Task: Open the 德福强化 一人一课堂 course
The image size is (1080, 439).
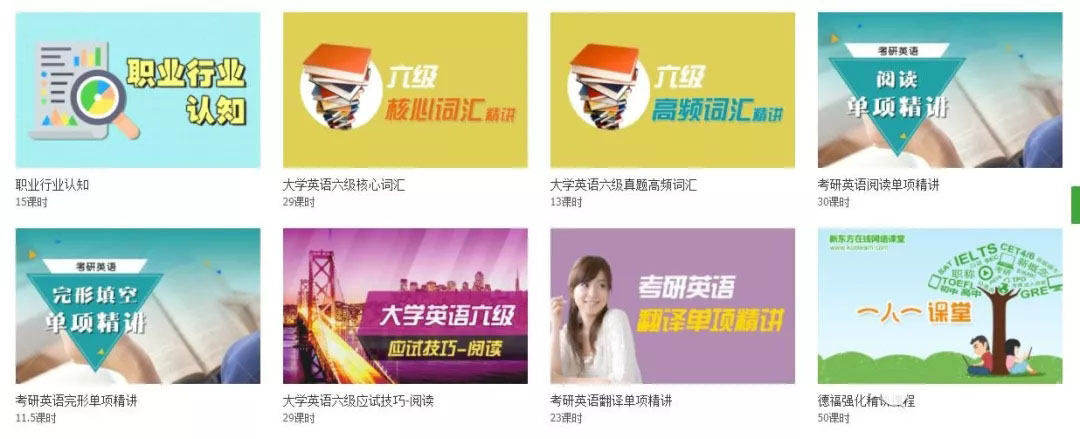Action: click(939, 306)
